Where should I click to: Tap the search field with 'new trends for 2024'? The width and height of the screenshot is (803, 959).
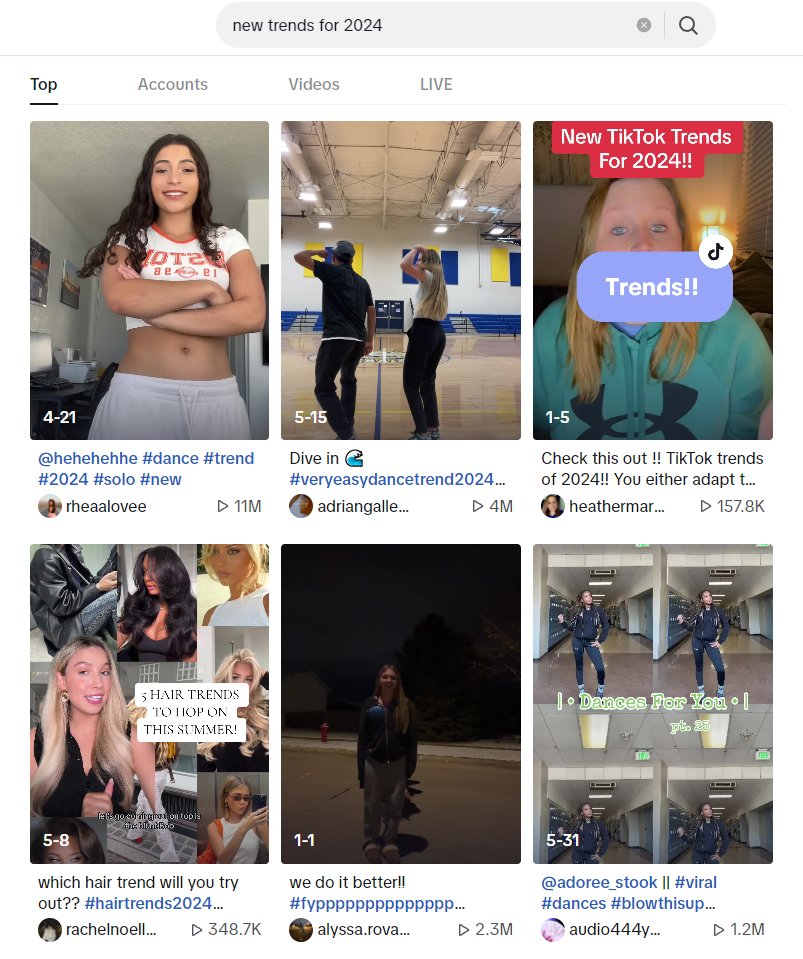420,25
